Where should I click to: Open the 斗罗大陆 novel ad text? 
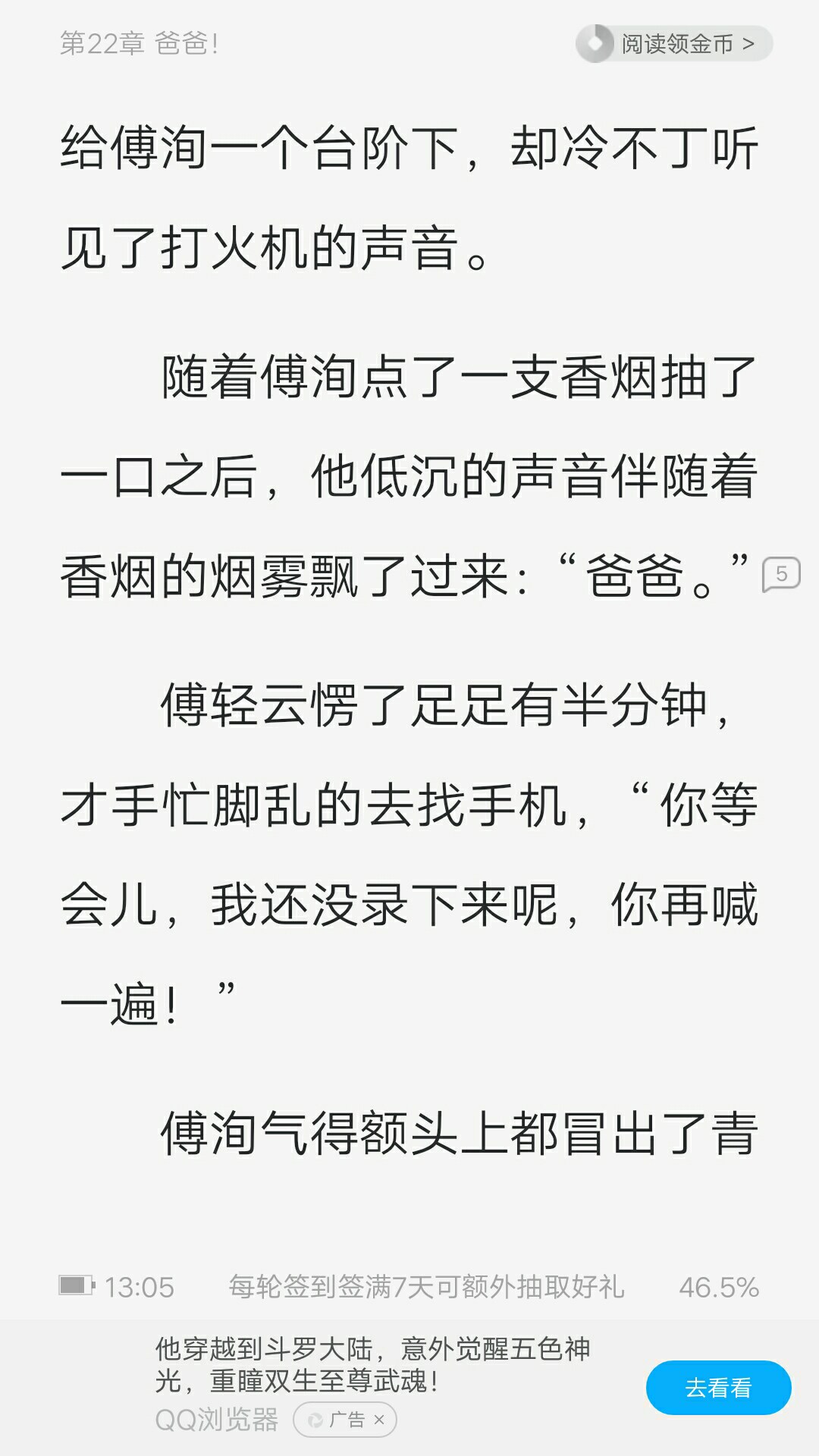click(372, 1364)
